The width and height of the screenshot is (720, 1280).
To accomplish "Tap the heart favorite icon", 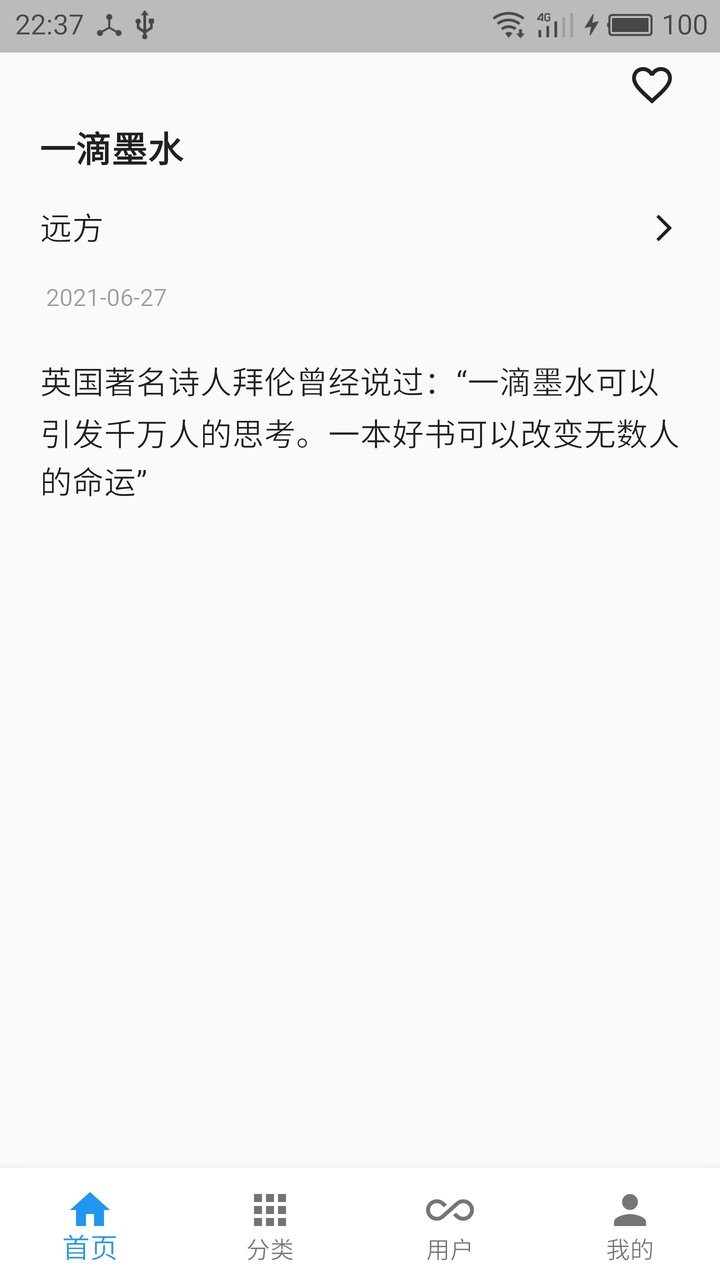I will (651, 86).
